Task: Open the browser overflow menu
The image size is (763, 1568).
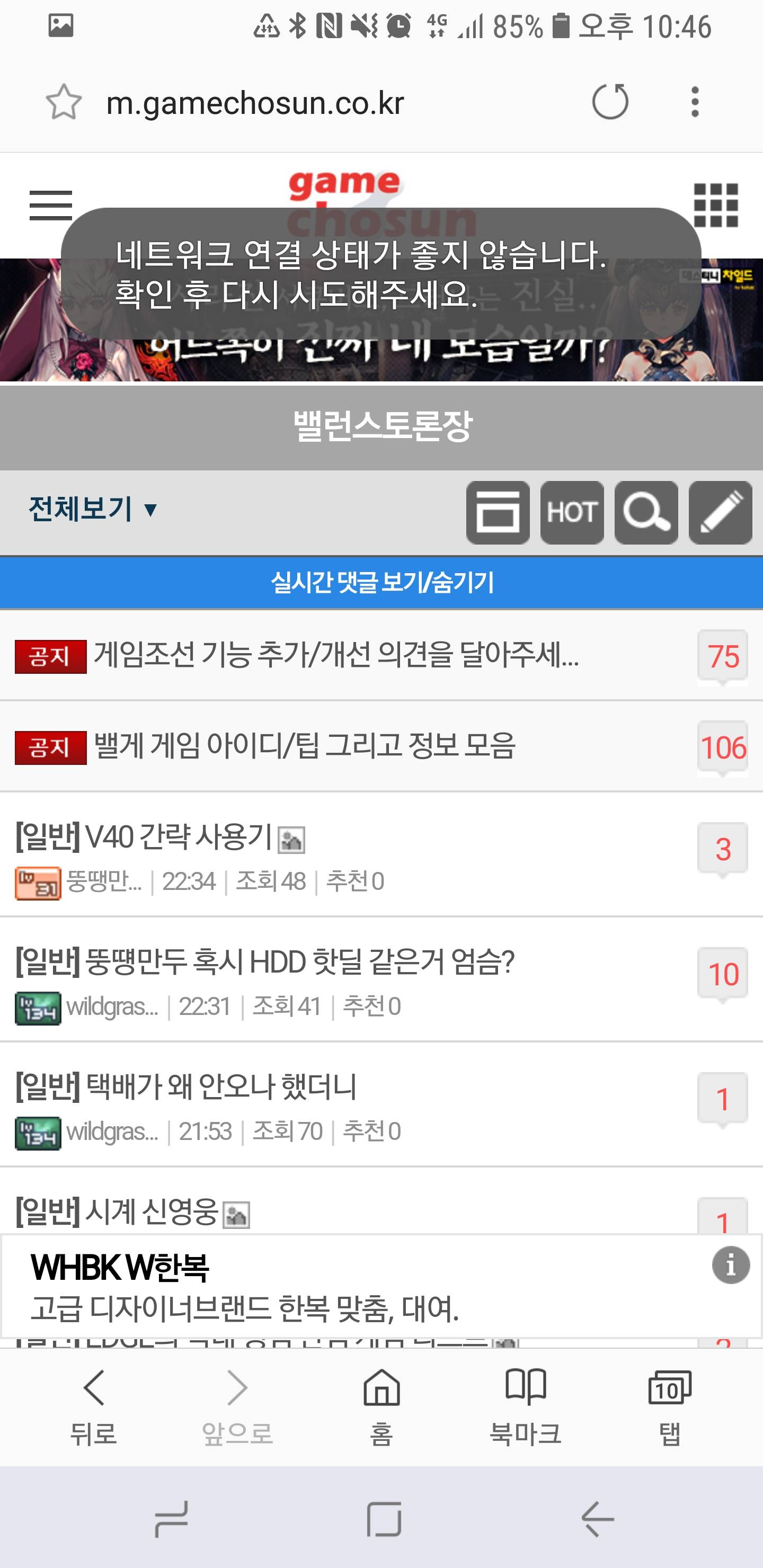Action: click(x=695, y=102)
